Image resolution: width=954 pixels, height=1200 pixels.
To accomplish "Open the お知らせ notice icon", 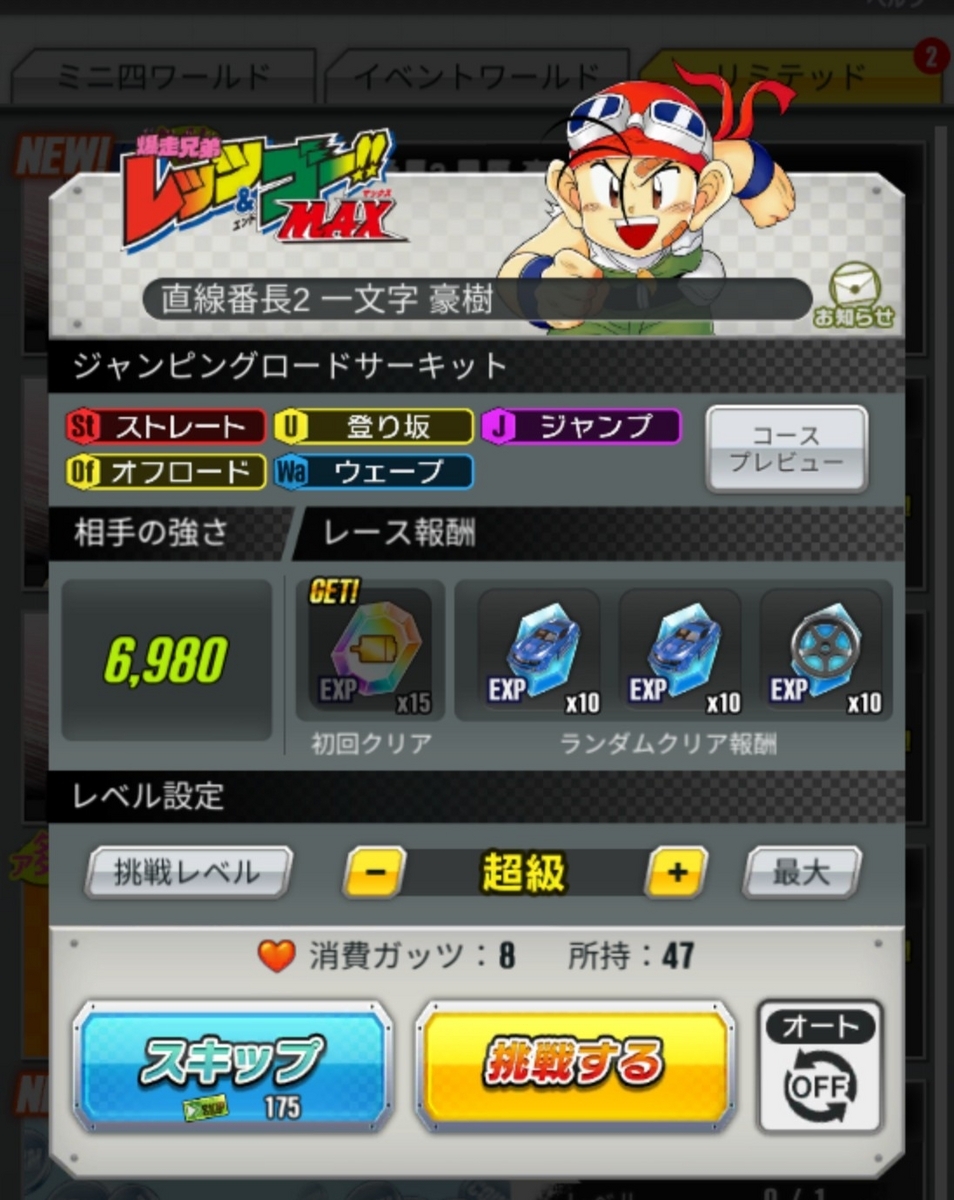I will [855, 297].
